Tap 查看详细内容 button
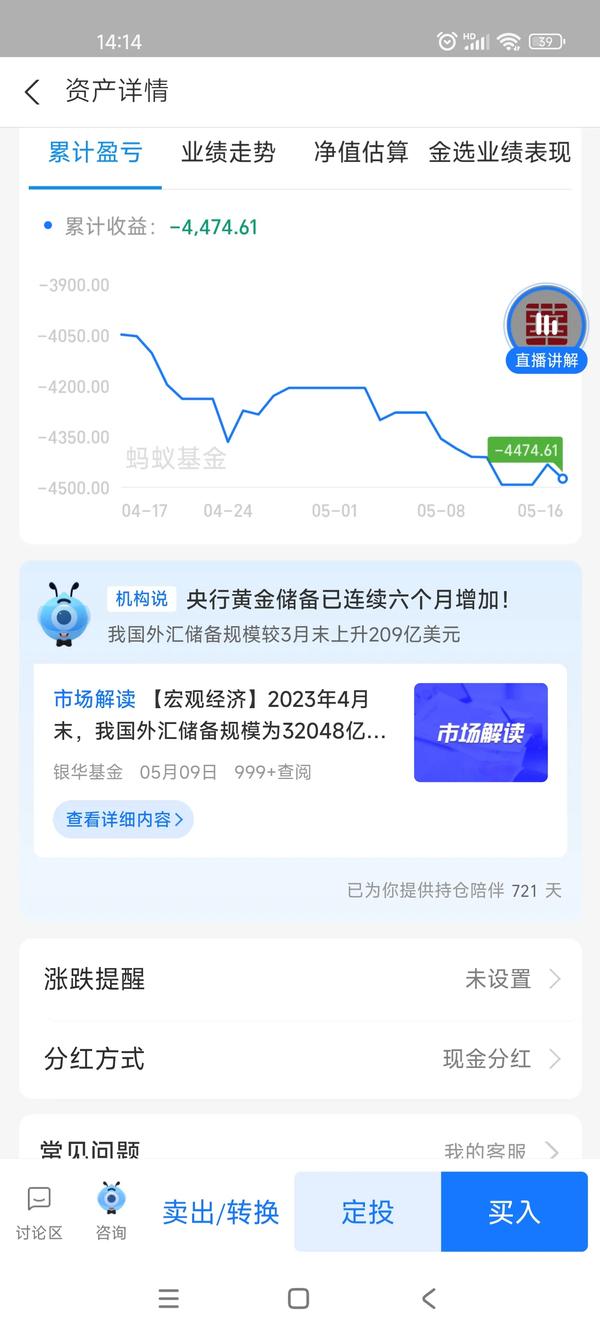Screen dimensions: 600x1333 (x=123, y=819)
